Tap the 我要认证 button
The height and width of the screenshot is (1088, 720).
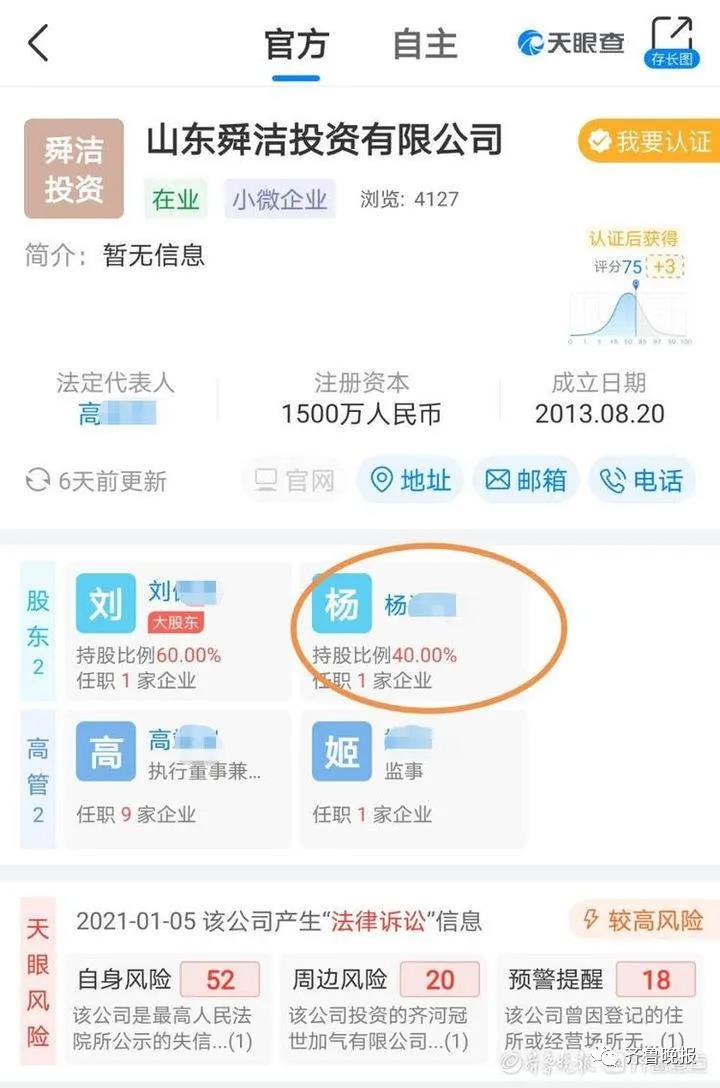[649, 142]
